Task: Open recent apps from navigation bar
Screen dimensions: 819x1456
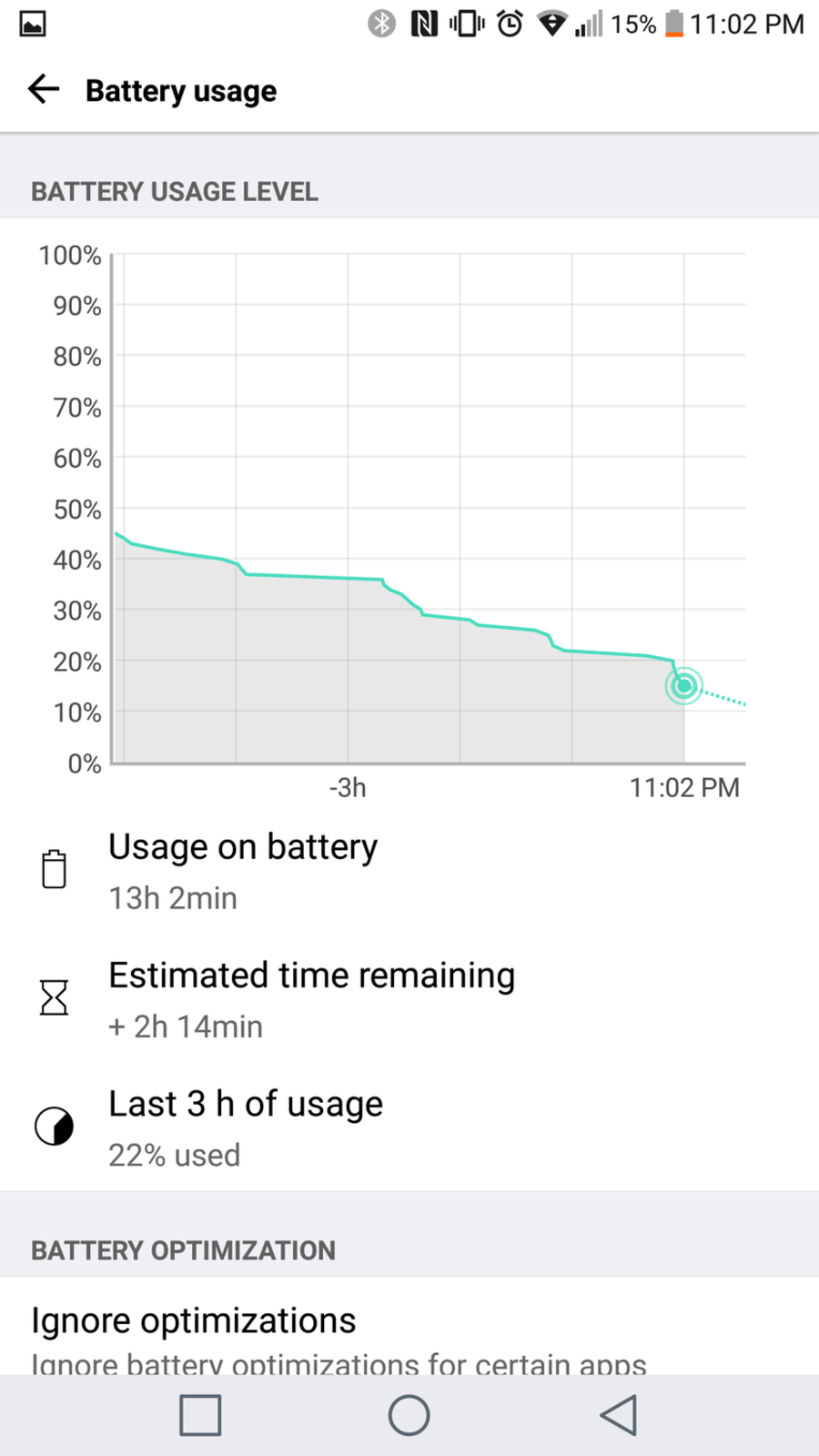Action: click(200, 1415)
